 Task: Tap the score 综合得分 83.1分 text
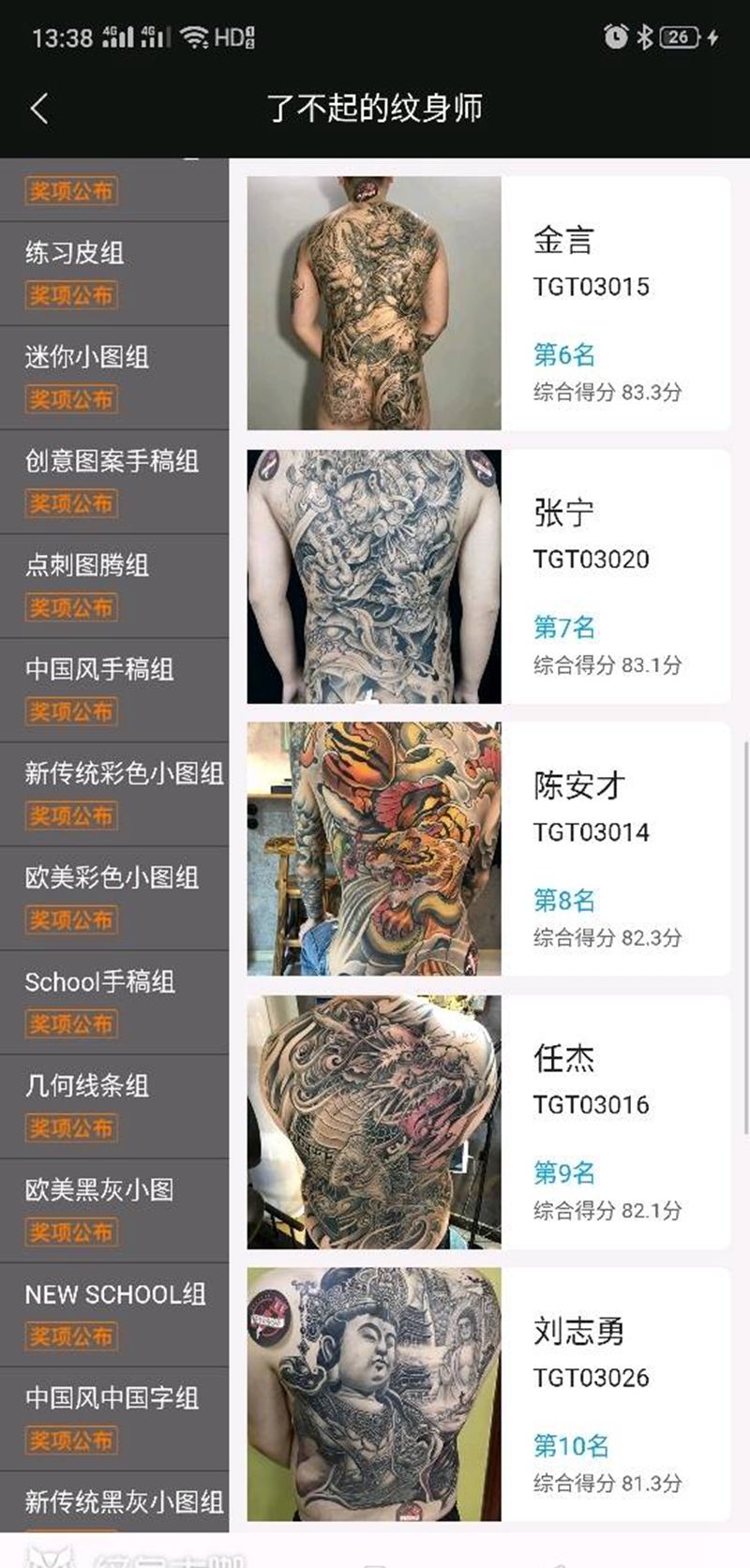click(607, 665)
